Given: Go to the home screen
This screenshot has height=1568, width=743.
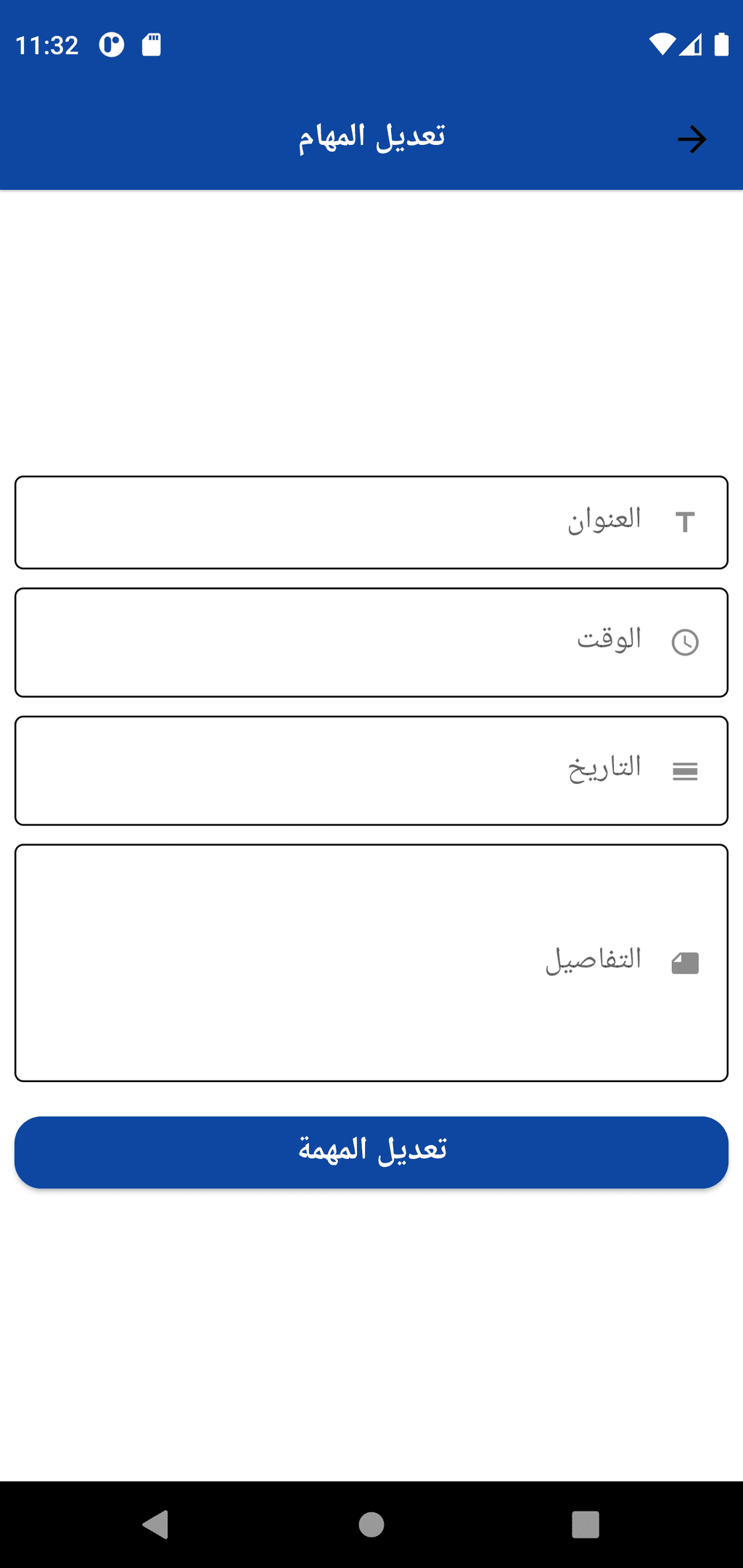Looking at the screenshot, I should pyautogui.click(x=371, y=1524).
